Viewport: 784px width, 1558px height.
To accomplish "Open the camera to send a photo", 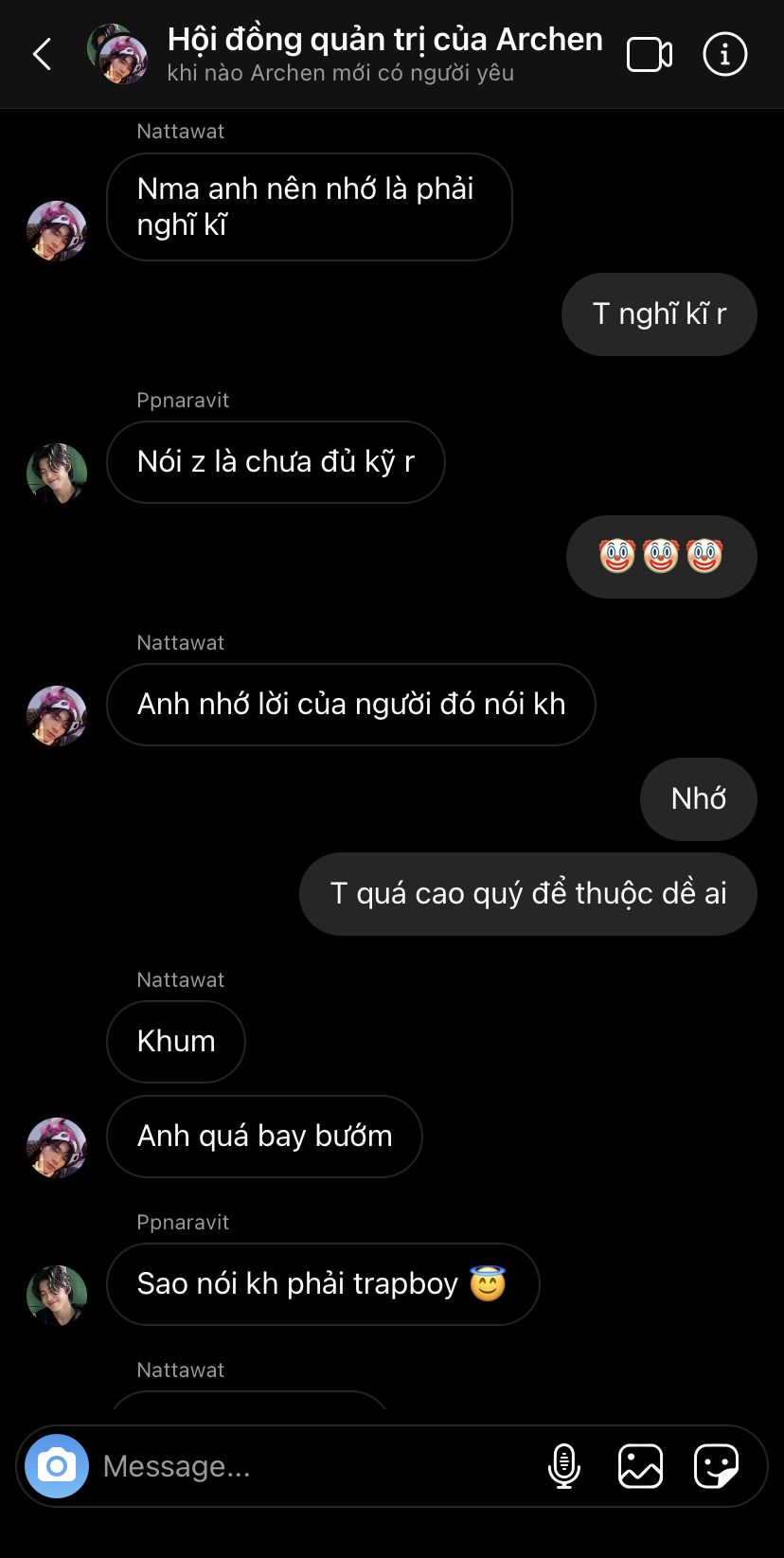I will (57, 1466).
